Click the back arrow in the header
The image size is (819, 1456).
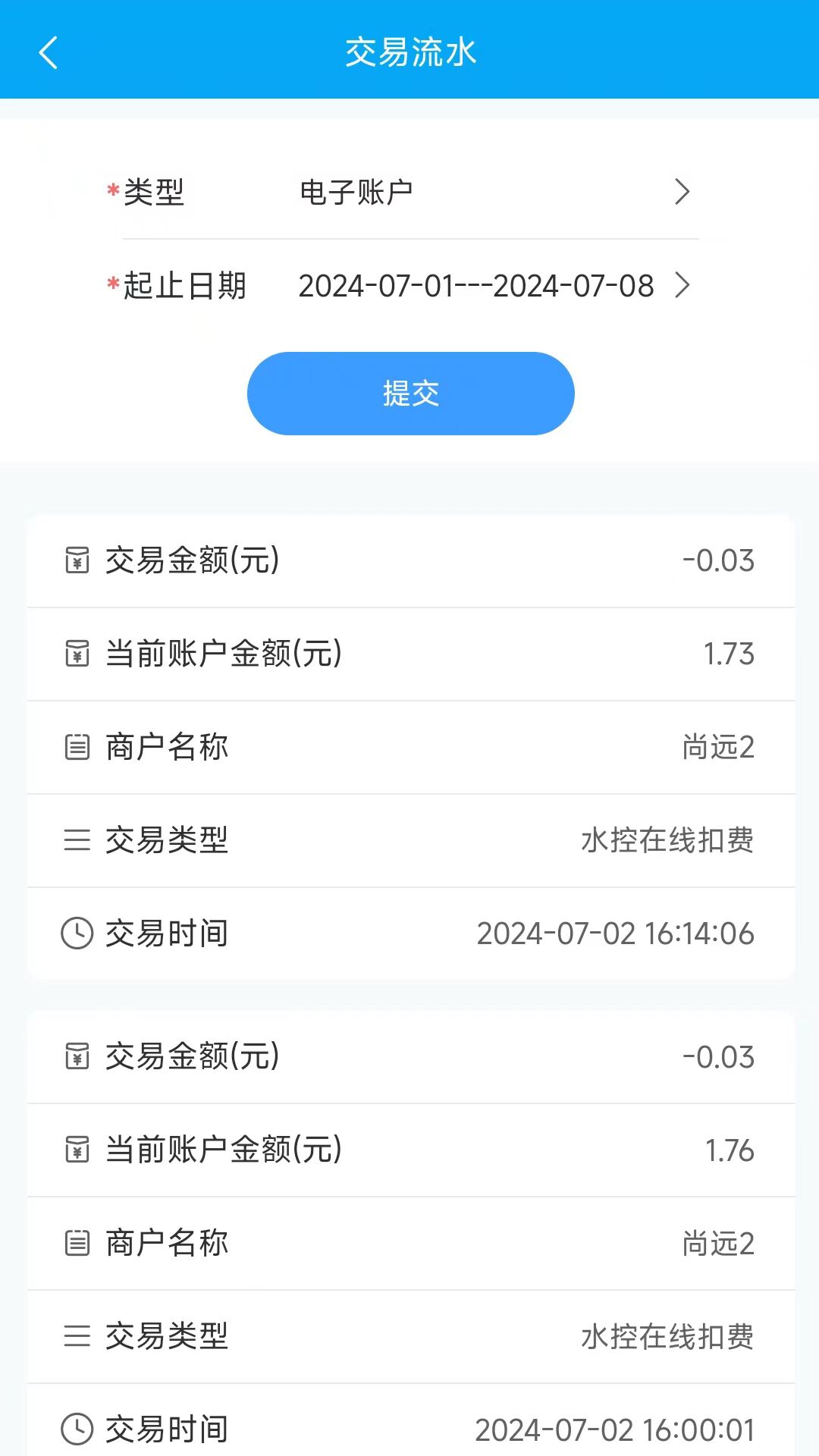pos(48,53)
